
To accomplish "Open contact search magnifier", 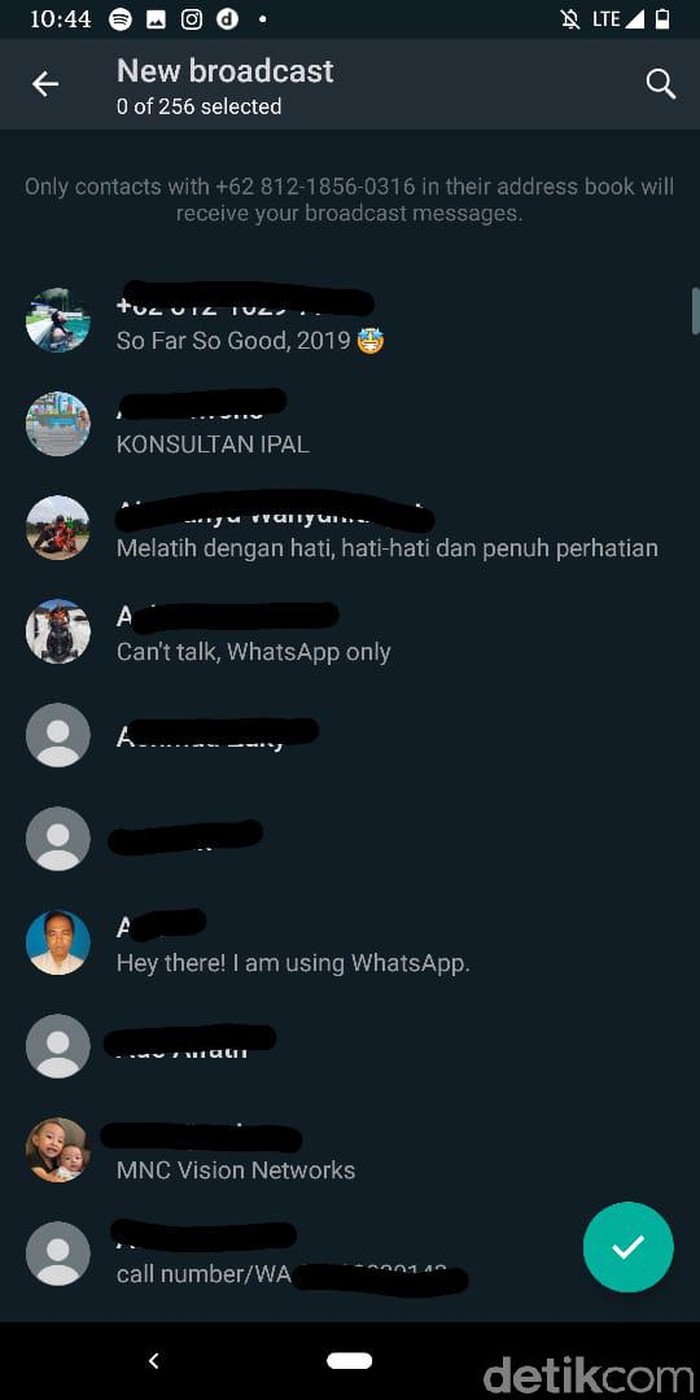I will (x=660, y=85).
